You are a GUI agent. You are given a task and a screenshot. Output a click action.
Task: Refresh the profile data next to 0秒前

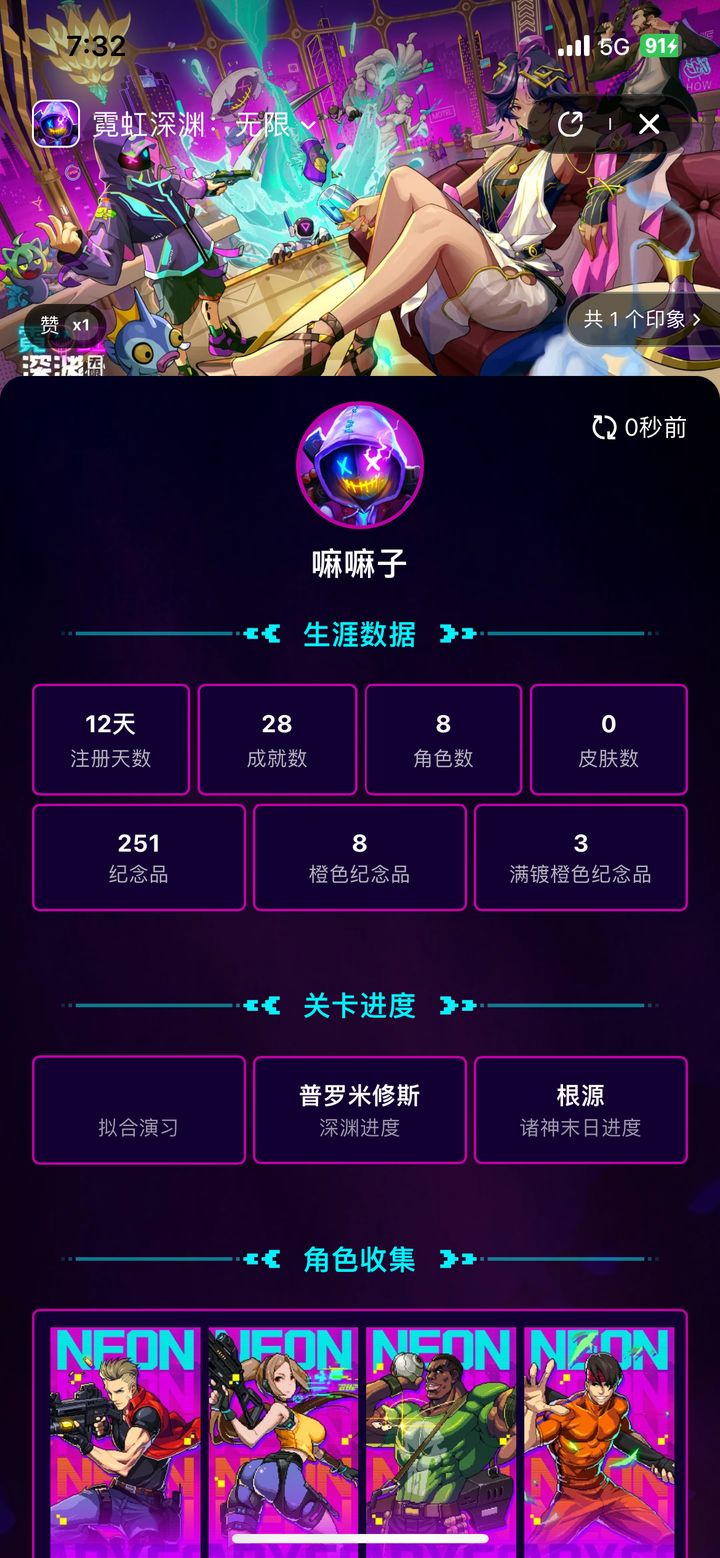(603, 427)
